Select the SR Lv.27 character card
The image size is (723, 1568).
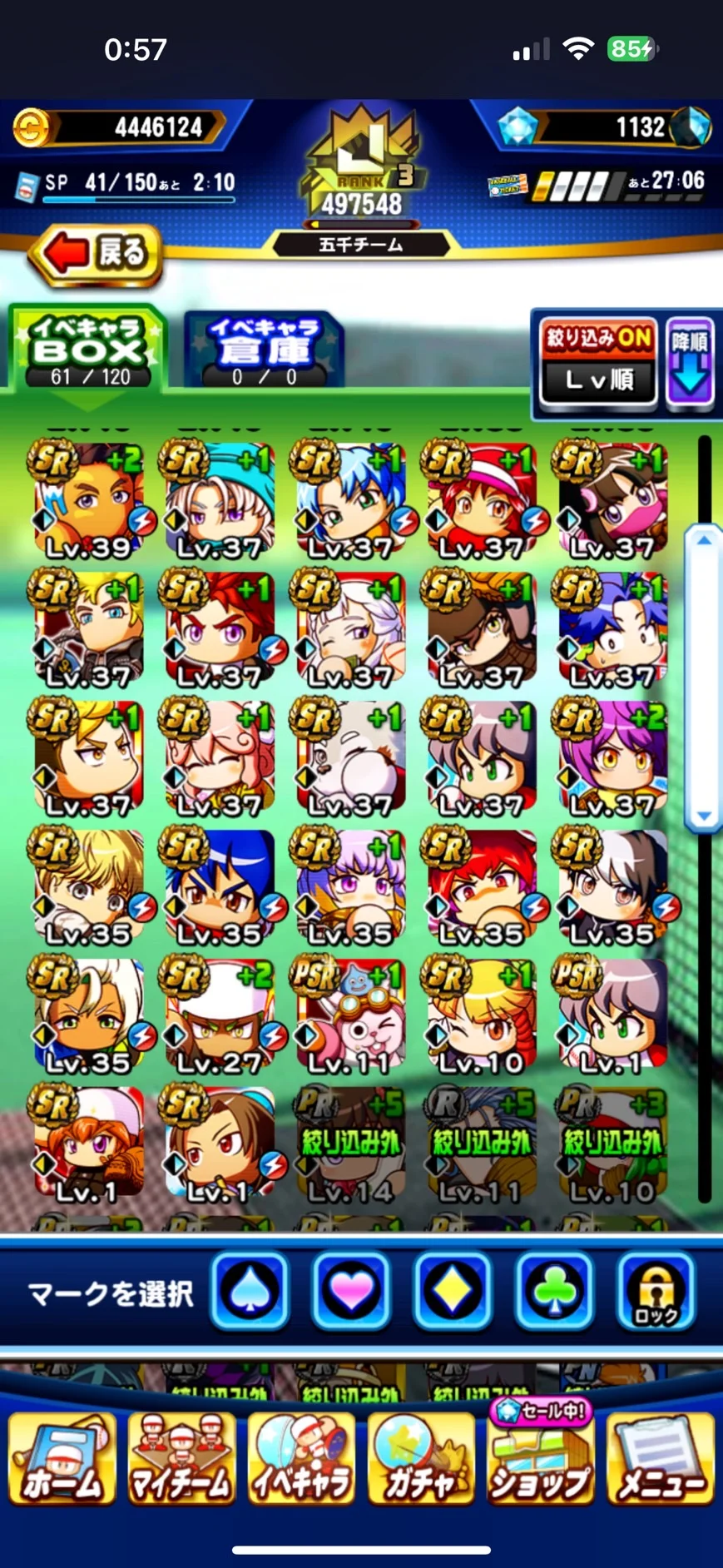pos(220,1015)
